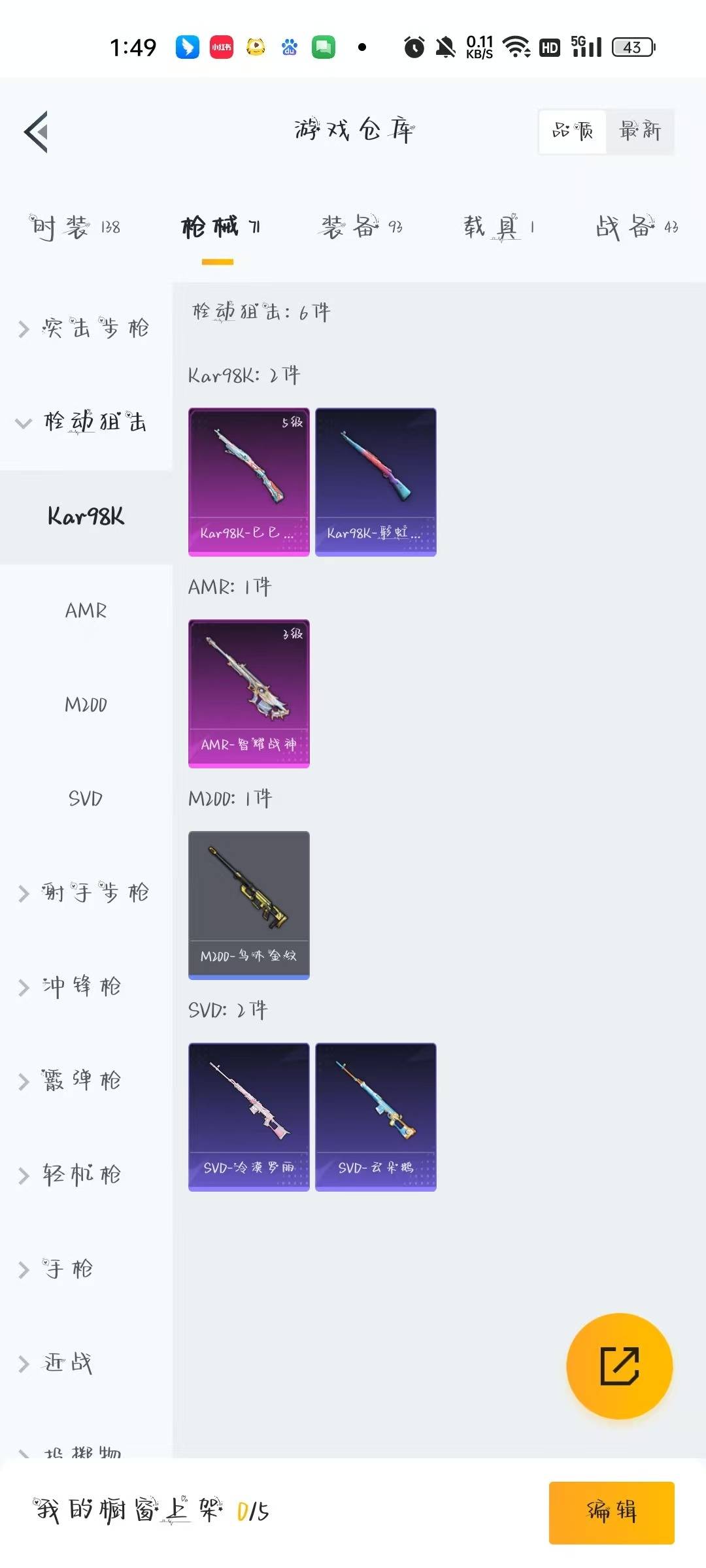Tap the 编辑 button
Image resolution: width=706 pixels, height=1568 pixels.
pos(612,1512)
